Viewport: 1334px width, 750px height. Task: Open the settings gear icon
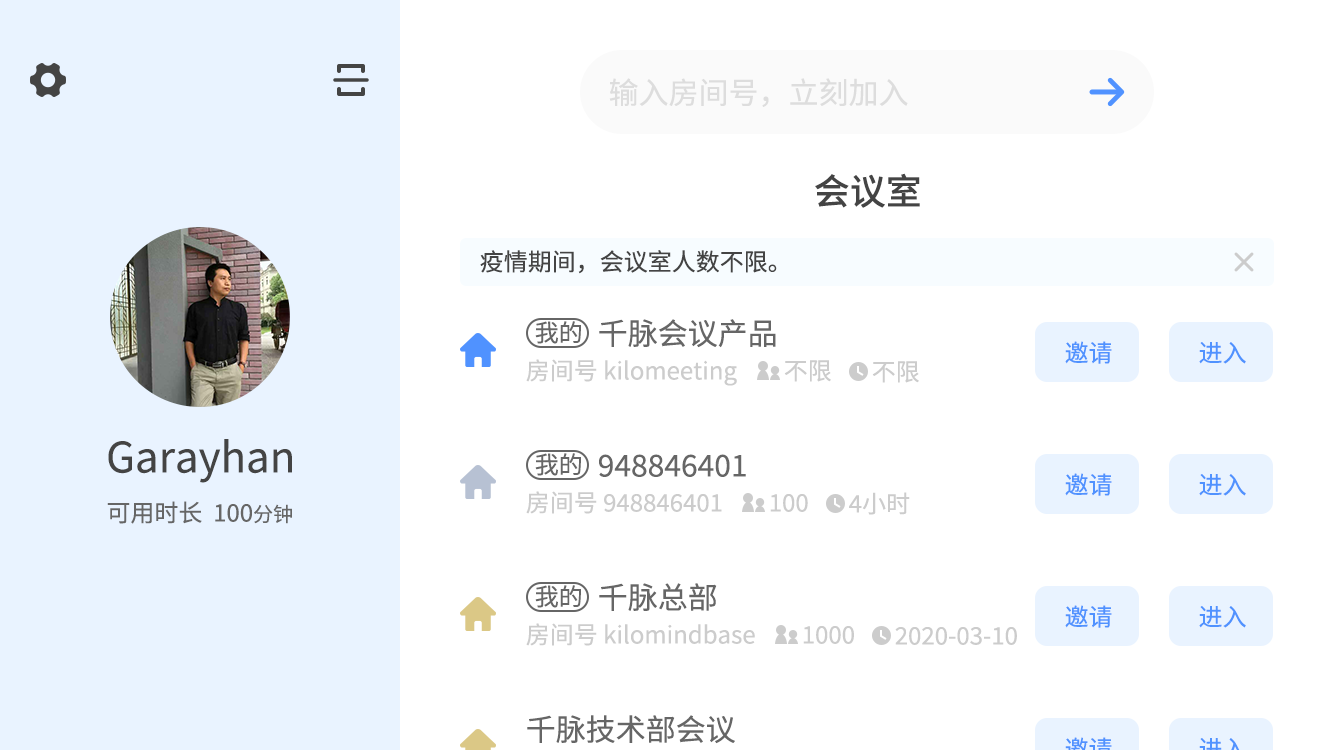click(x=48, y=80)
